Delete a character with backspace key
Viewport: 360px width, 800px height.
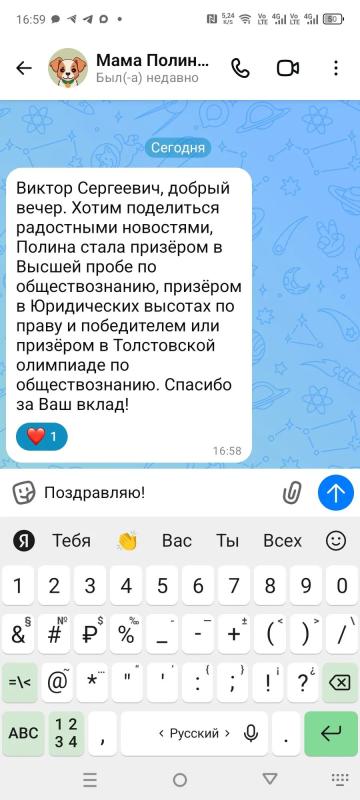point(340,682)
